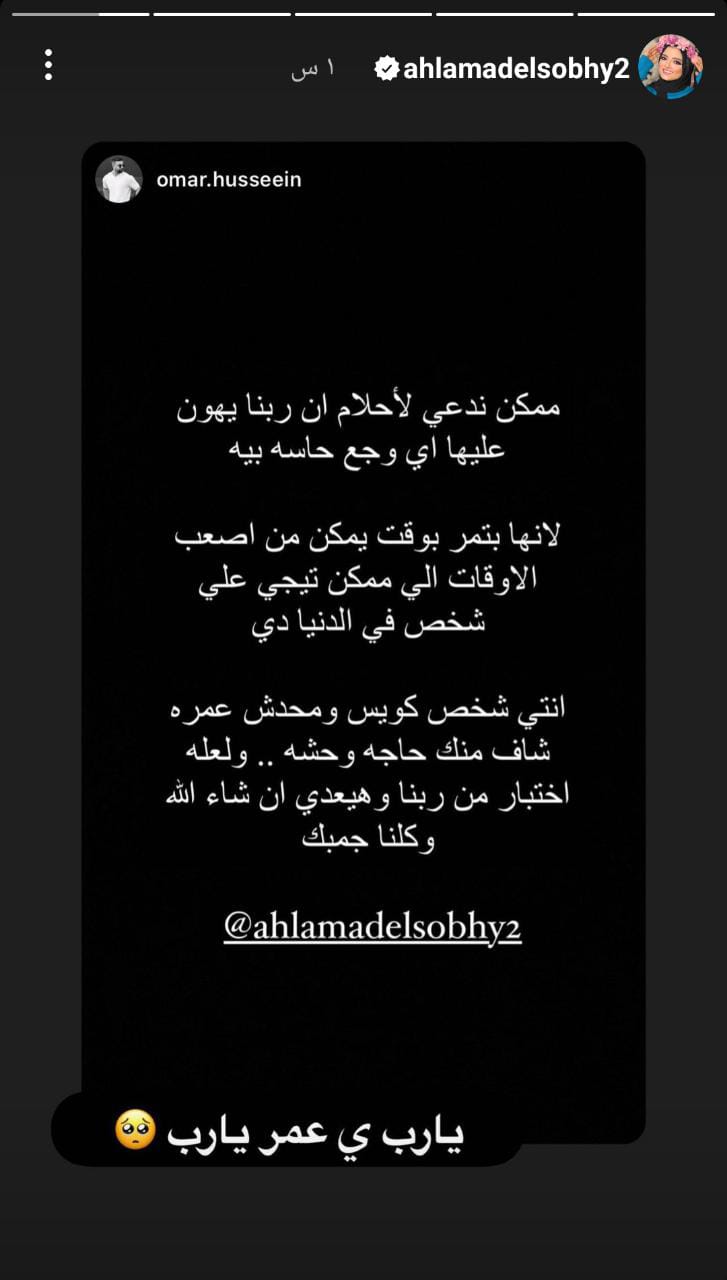Viewport: 727px width, 1280px height.
Task: Open the three-dot story options menu
Action: [47, 65]
